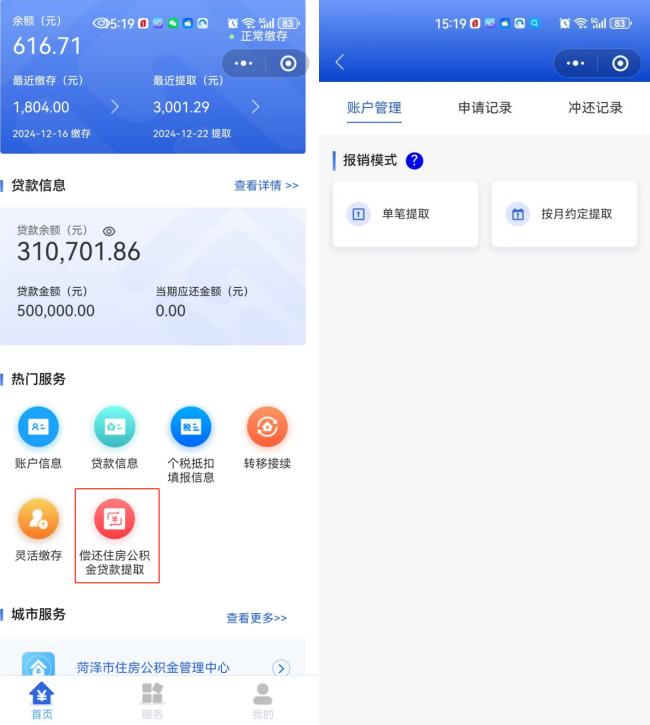
Task: Open the help icon beside 报销模式
Action: pos(415,160)
